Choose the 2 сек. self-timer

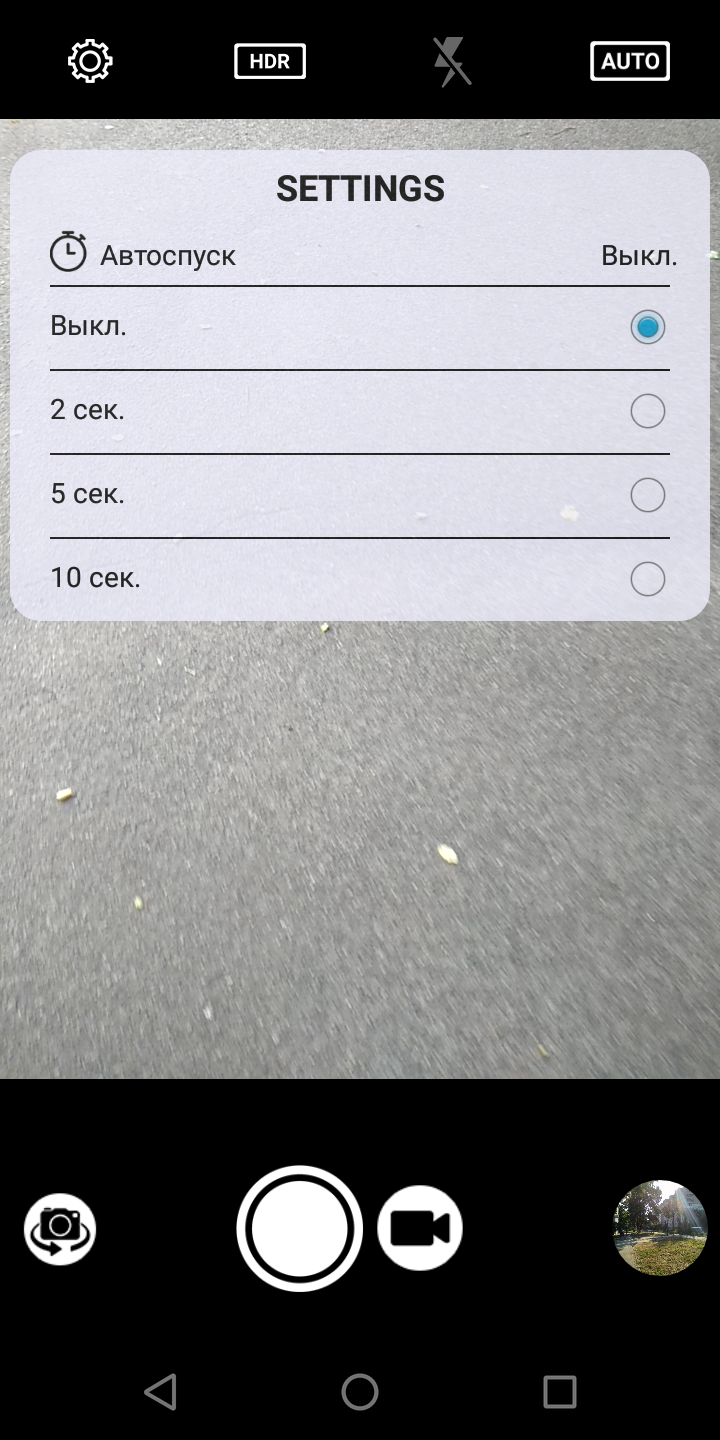[647, 411]
